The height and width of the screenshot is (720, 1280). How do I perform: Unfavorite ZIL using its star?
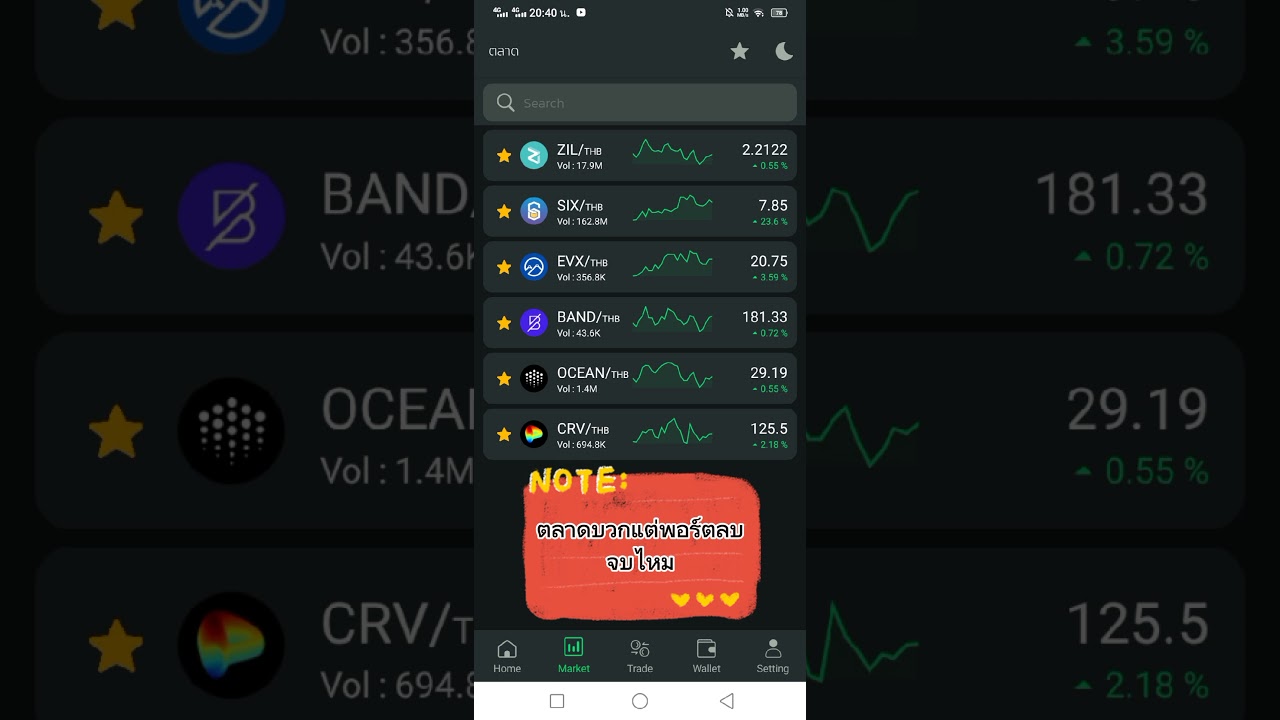504,156
